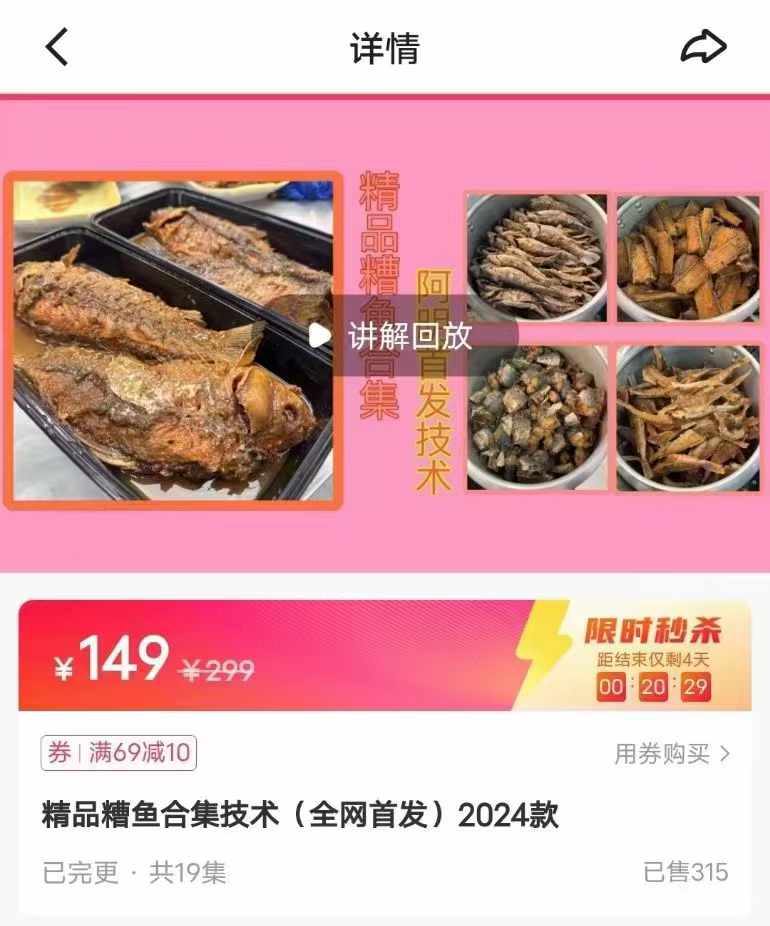Select the 详情 page title
This screenshot has width=770, height=926.
385,44
